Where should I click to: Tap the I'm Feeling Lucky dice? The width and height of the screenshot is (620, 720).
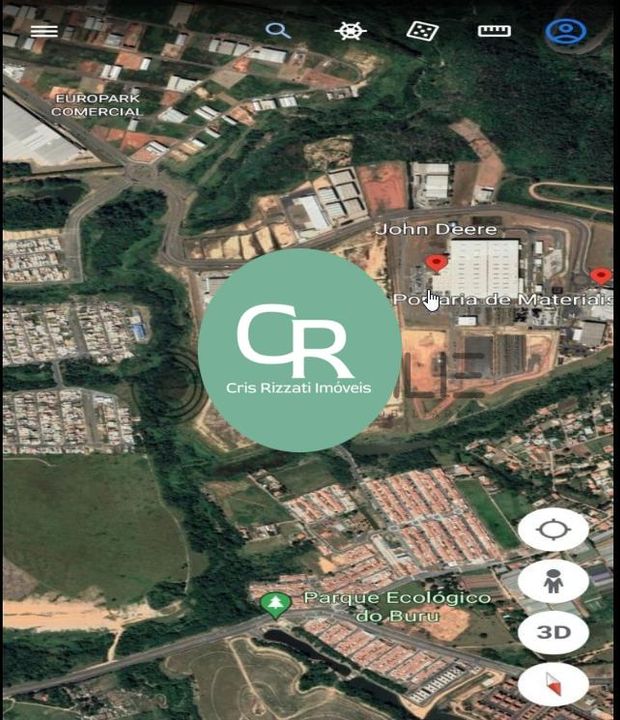pos(422,30)
